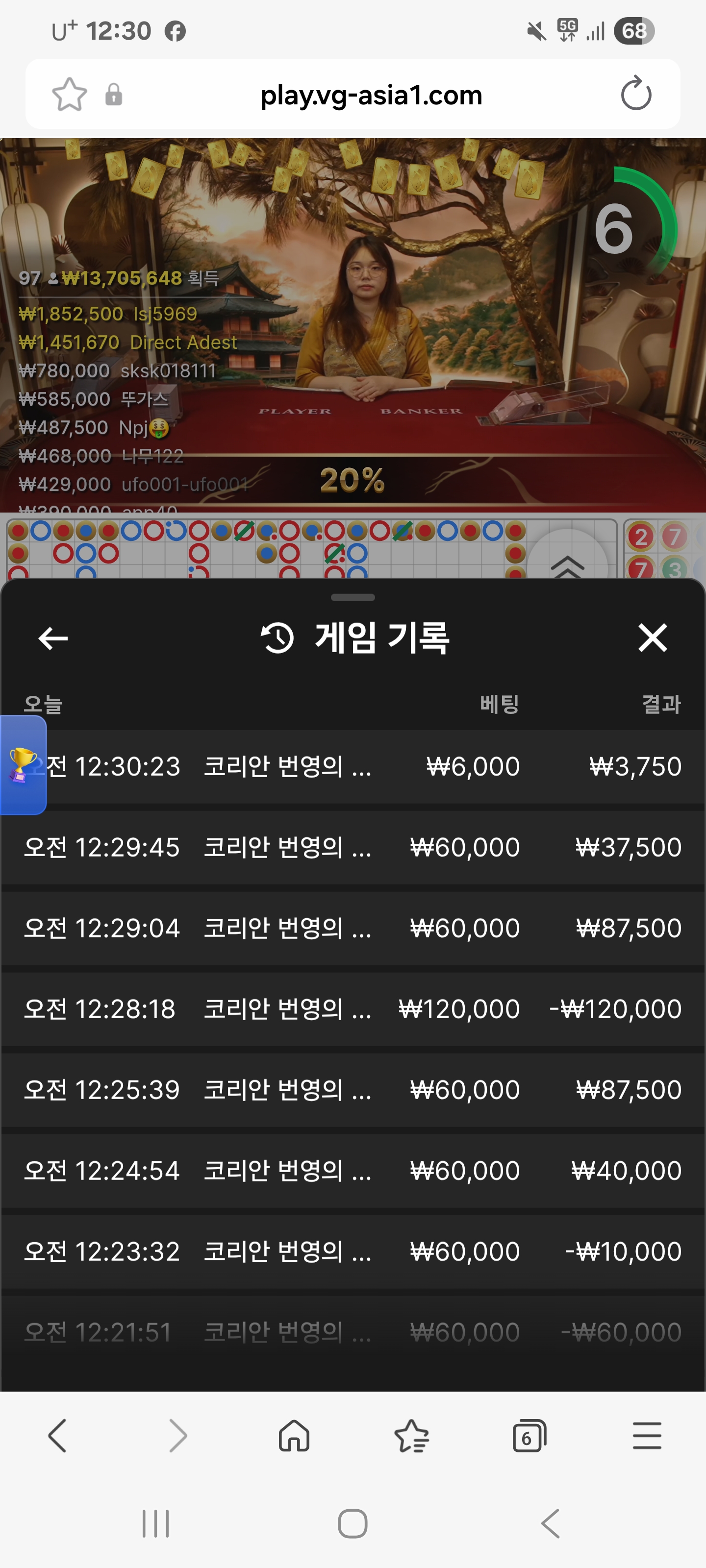Open the 12:29:04 game record
Screen dimensions: 706x1568
coord(353,928)
